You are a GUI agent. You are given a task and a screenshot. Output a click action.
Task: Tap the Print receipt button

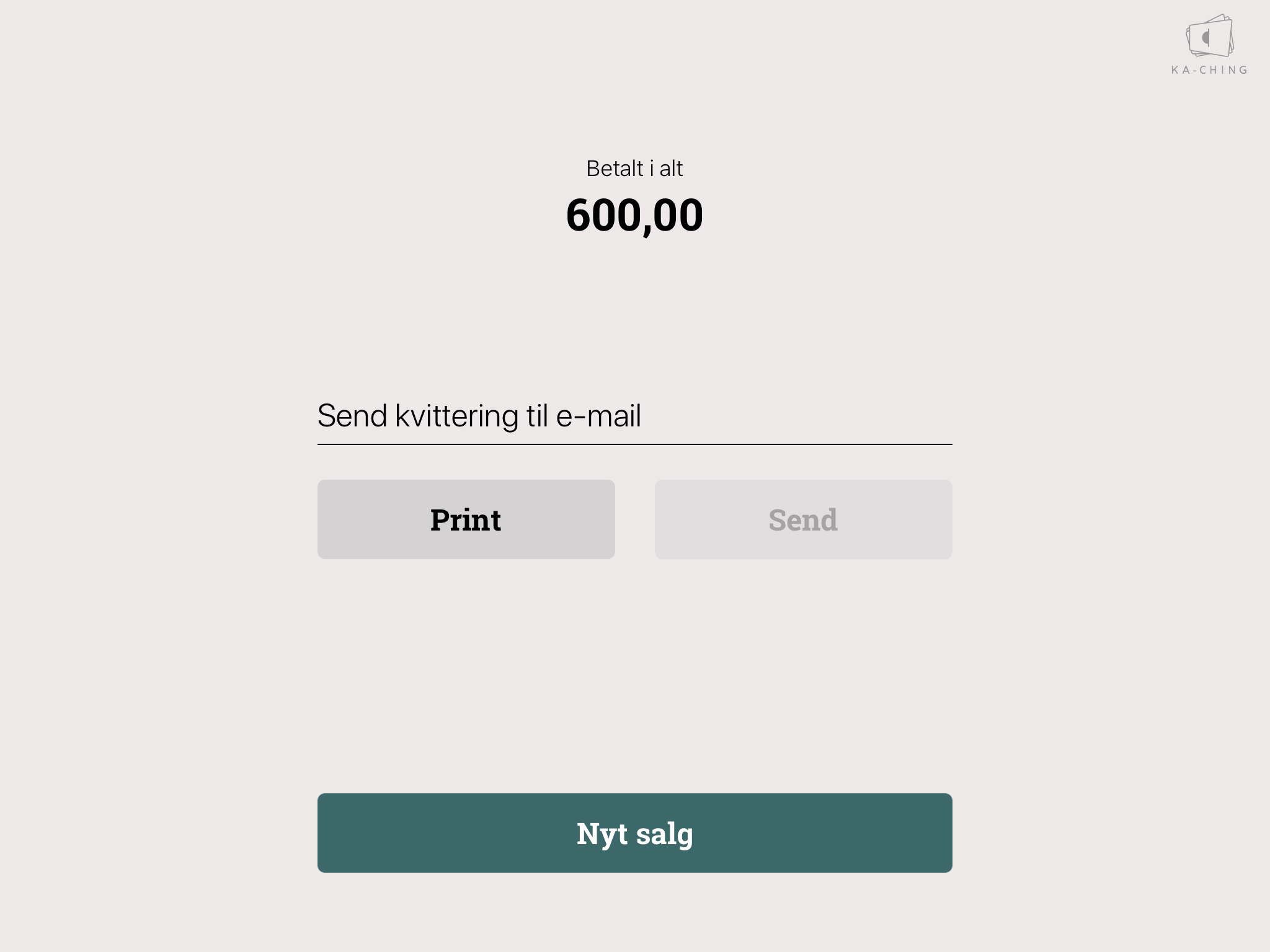[466, 519]
